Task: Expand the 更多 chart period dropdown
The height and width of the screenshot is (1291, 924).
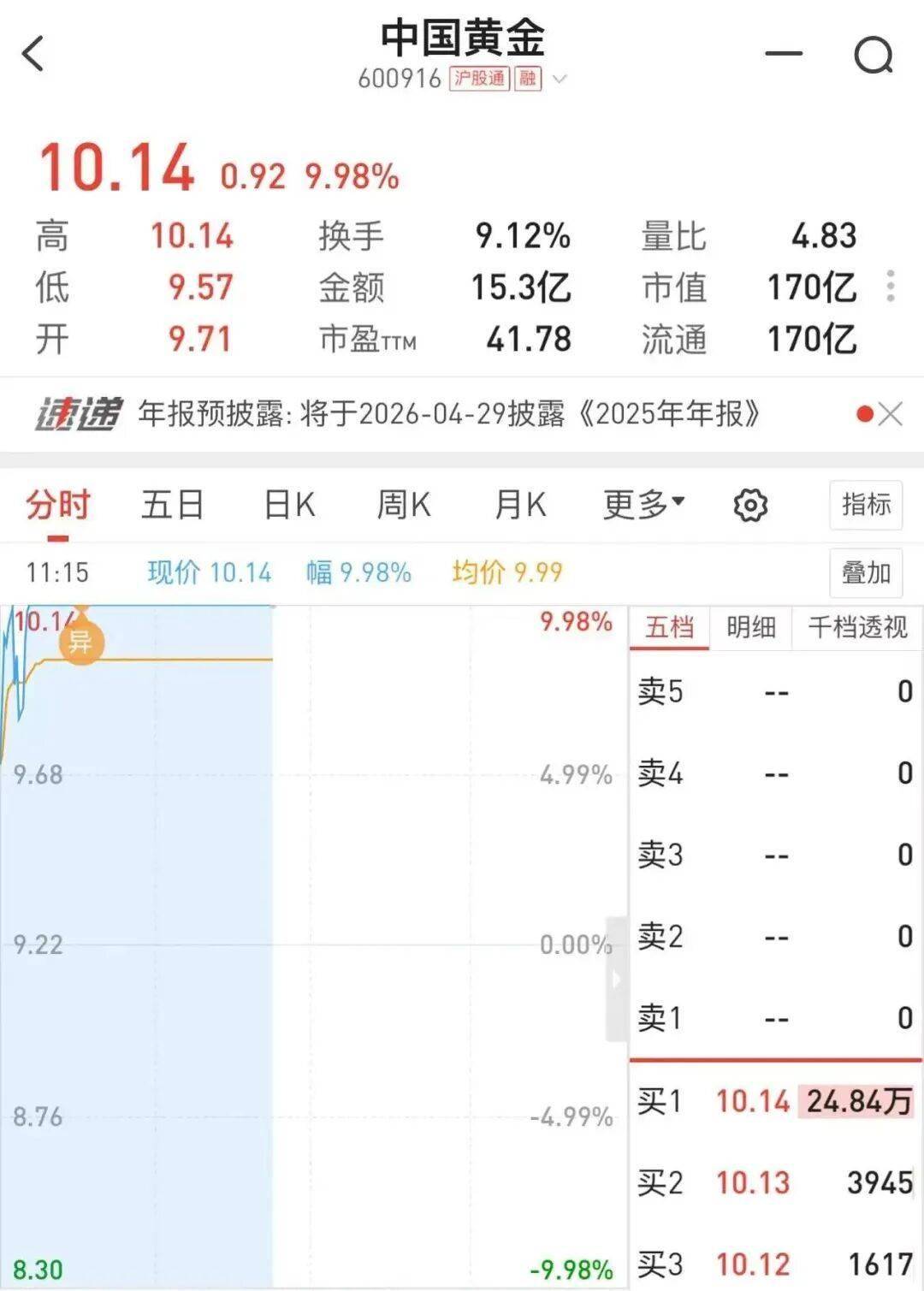Action: (x=643, y=505)
